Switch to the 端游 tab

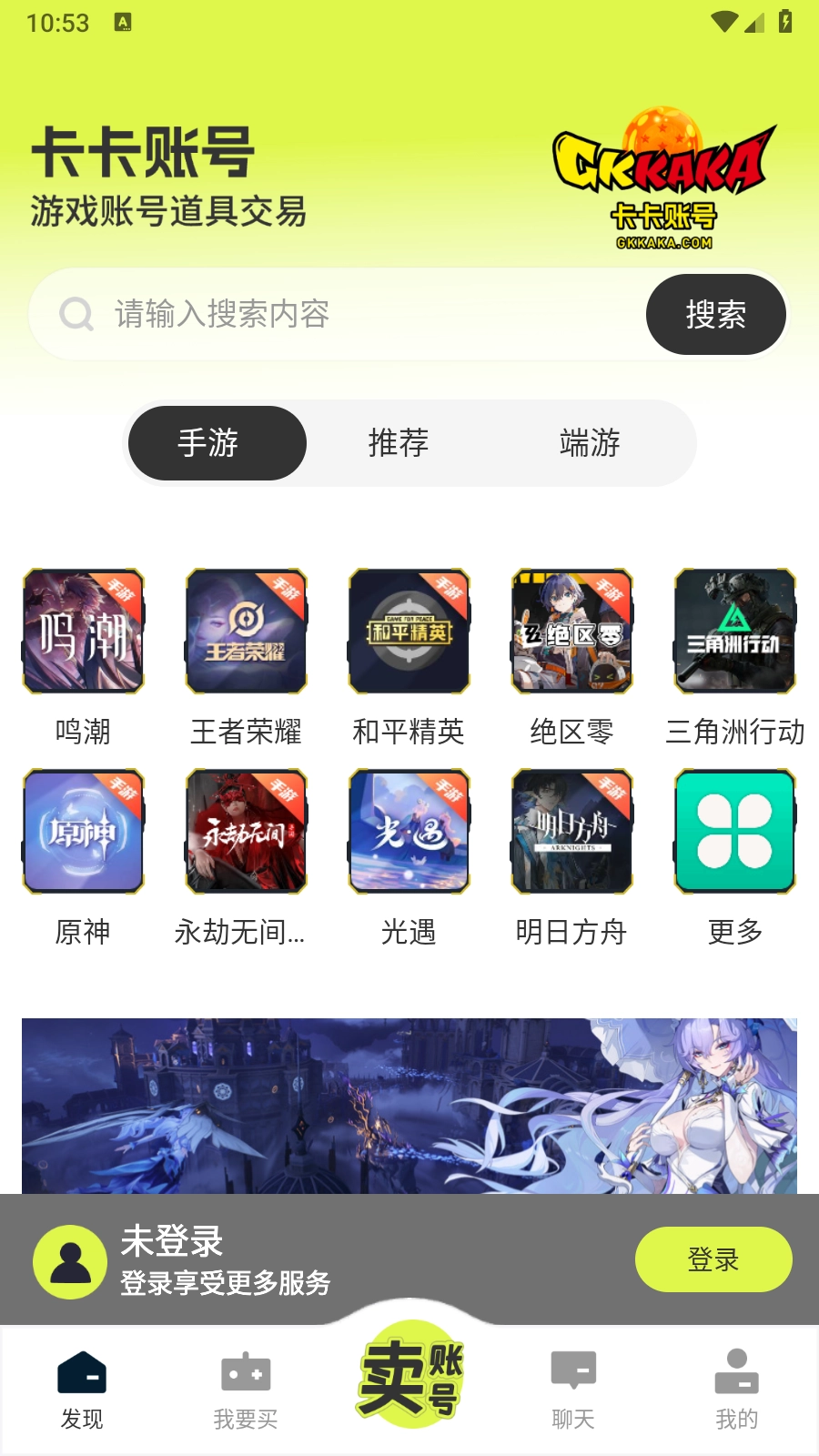coord(590,443)
